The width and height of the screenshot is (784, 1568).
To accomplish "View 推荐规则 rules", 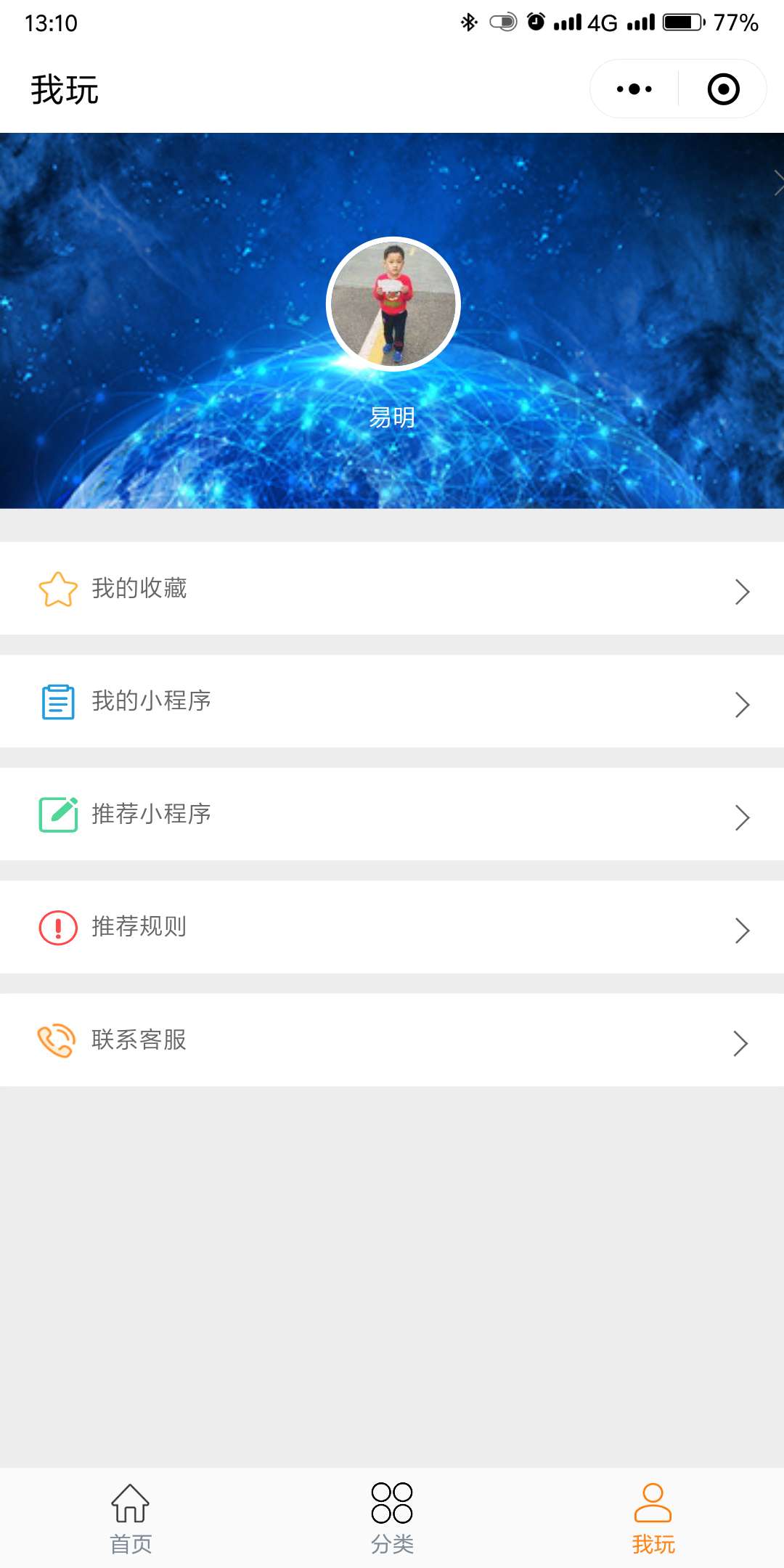I will coord(392,927).
